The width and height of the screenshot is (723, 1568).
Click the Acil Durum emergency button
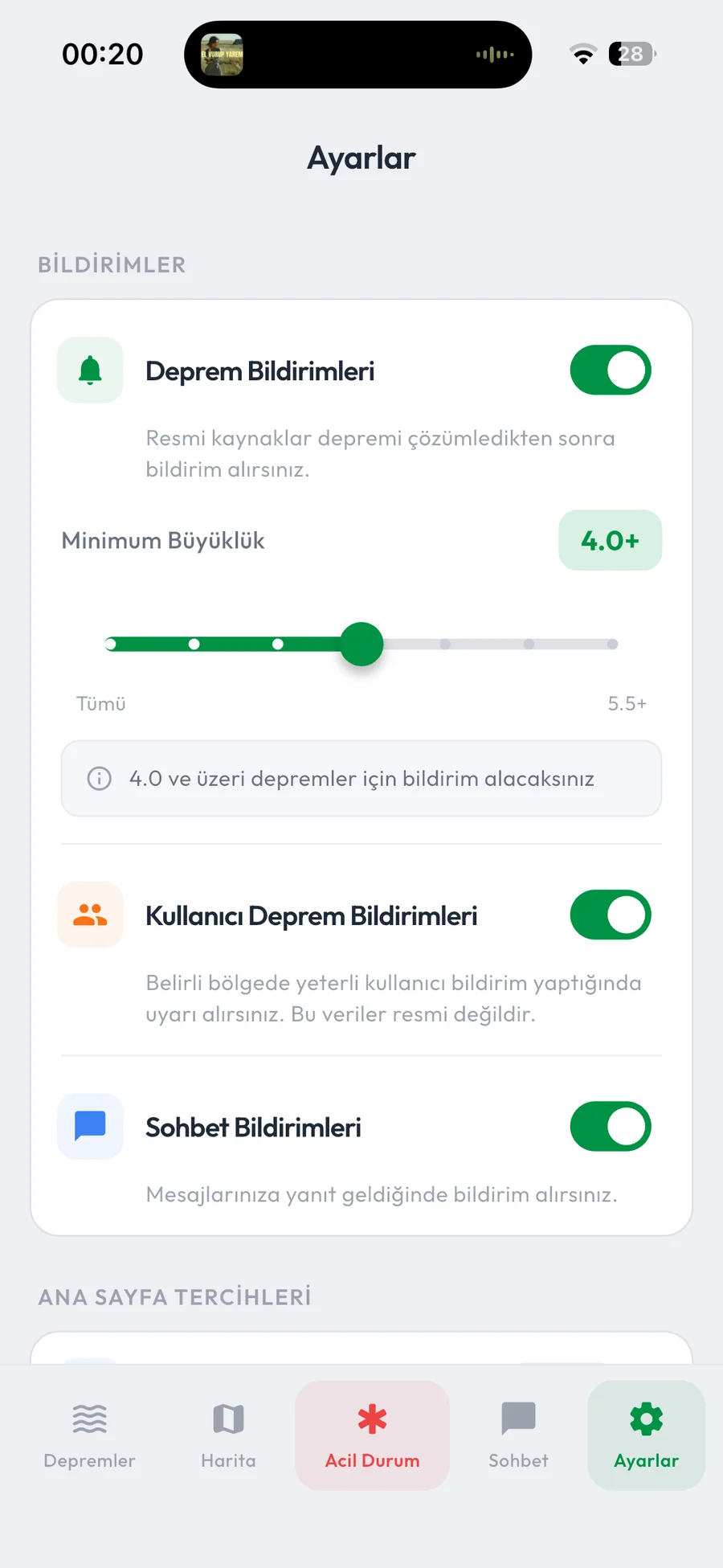372,1435
